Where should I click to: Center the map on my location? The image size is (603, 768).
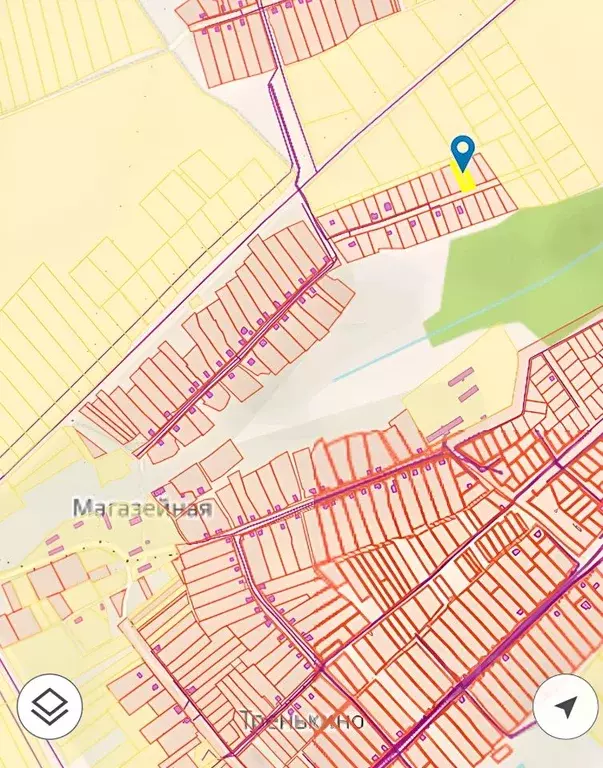click(565, 708)
